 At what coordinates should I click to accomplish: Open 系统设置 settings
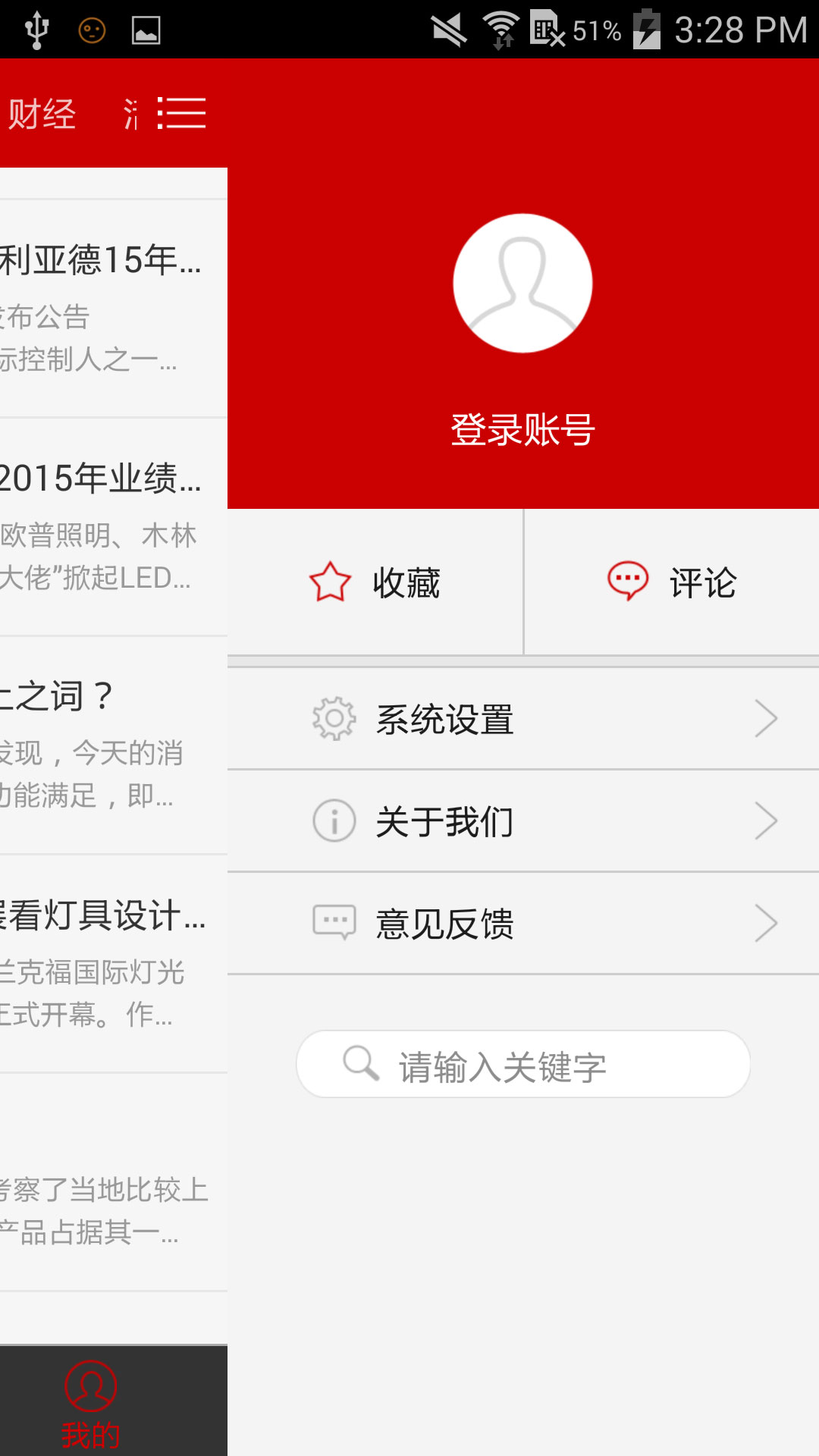[x=523, y=719]
